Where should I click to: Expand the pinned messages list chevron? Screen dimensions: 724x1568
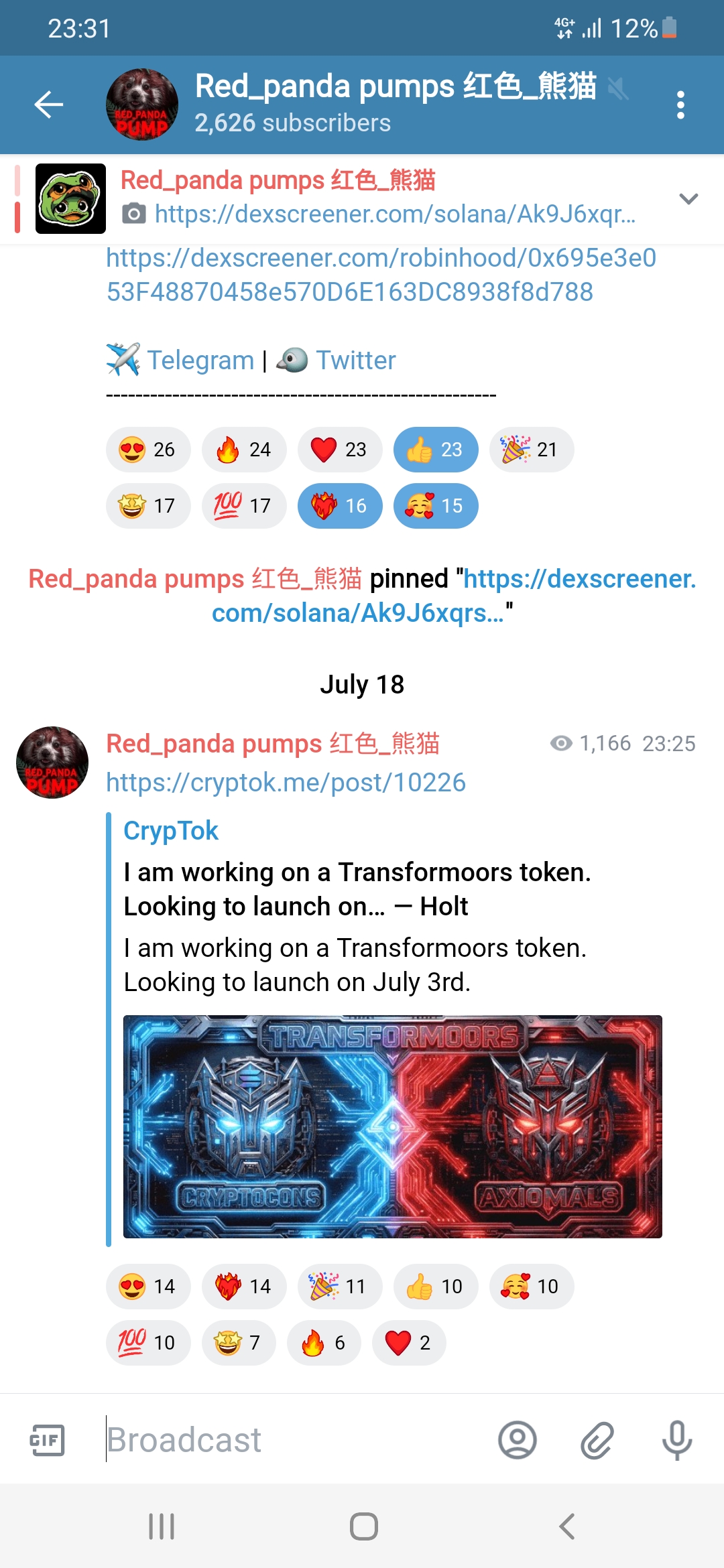[688, 199]
